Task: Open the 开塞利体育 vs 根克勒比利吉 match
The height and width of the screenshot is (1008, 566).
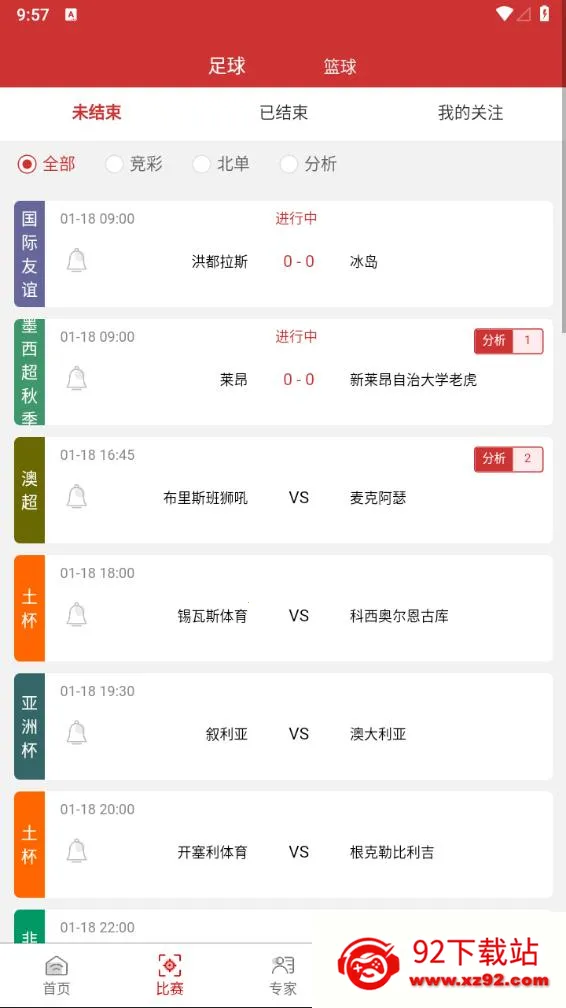Action: (x=298, y=844)
